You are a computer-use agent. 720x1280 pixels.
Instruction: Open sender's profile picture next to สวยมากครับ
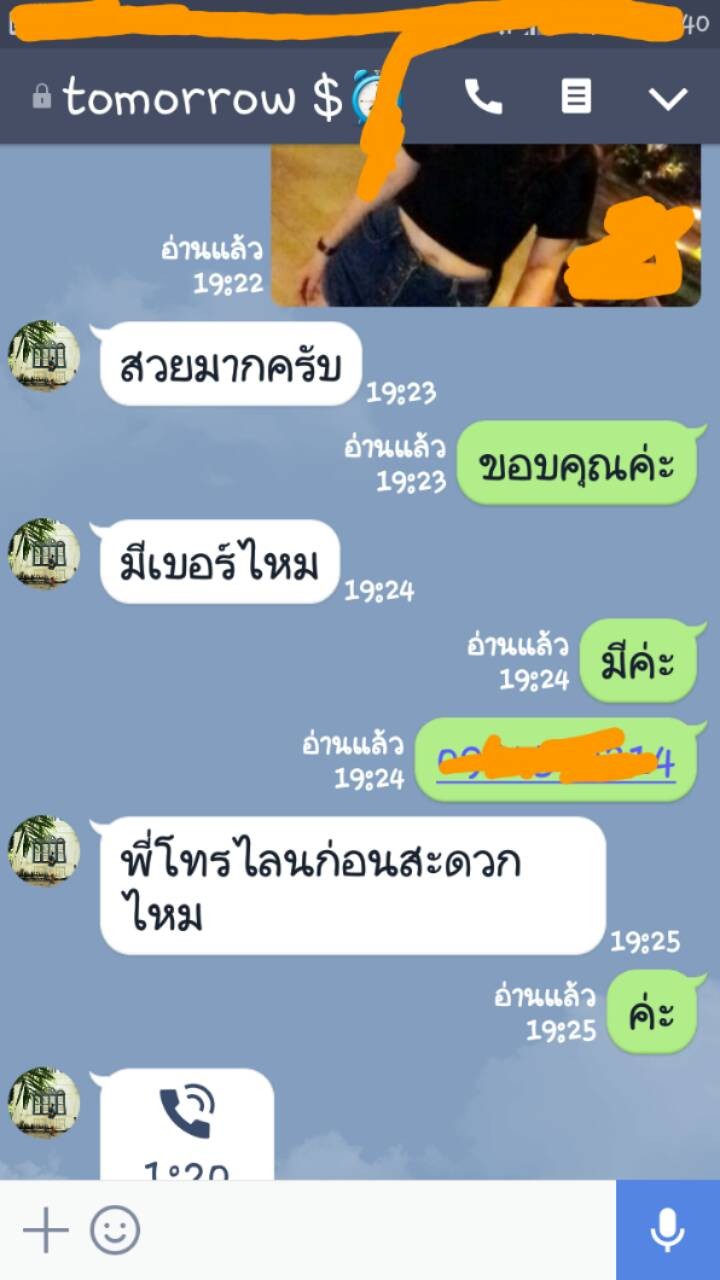44,356
